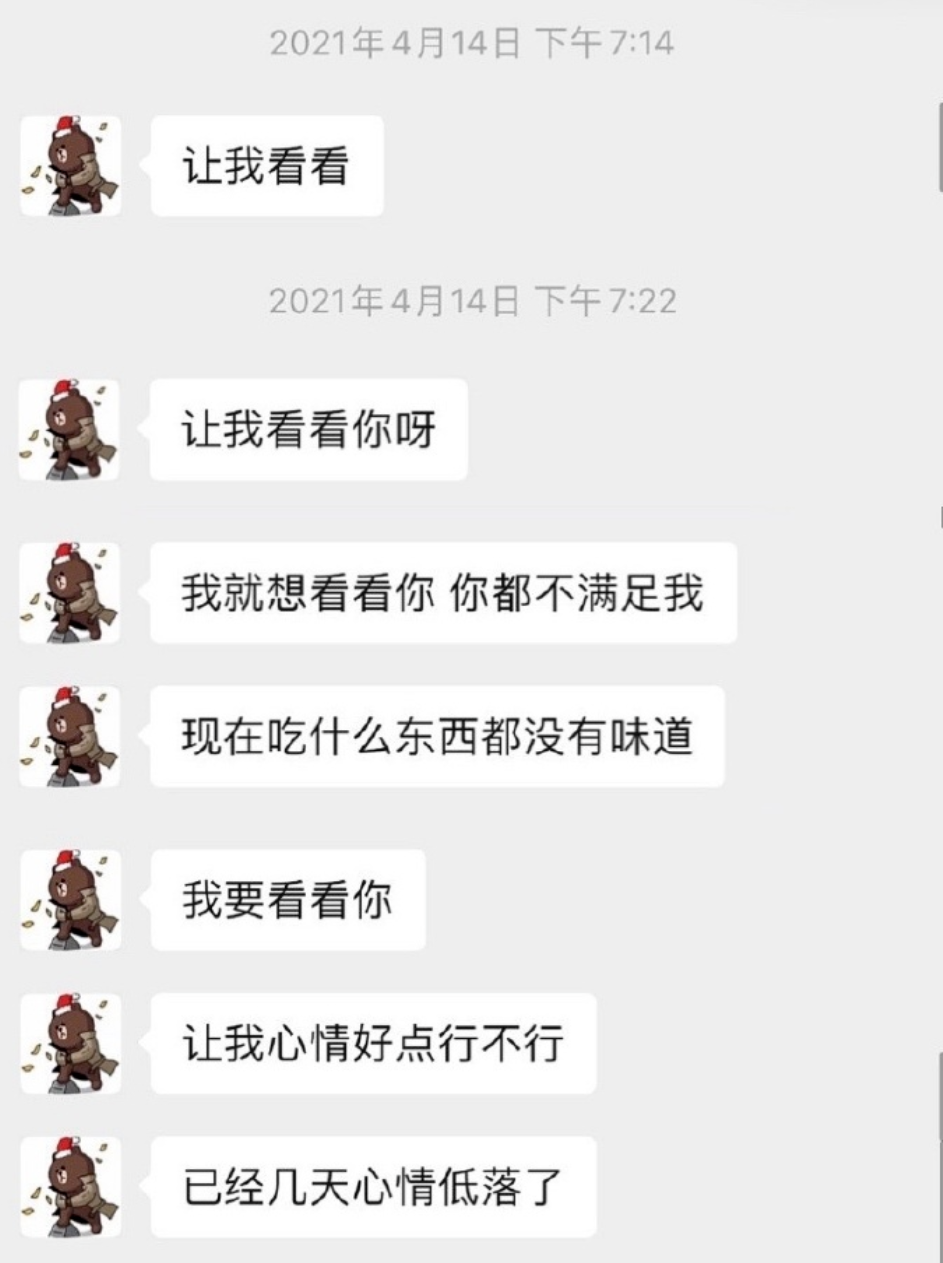Tap the avatar next to "让我看看你呀"
943x1263 pixels.
click(x=71, y=429)
